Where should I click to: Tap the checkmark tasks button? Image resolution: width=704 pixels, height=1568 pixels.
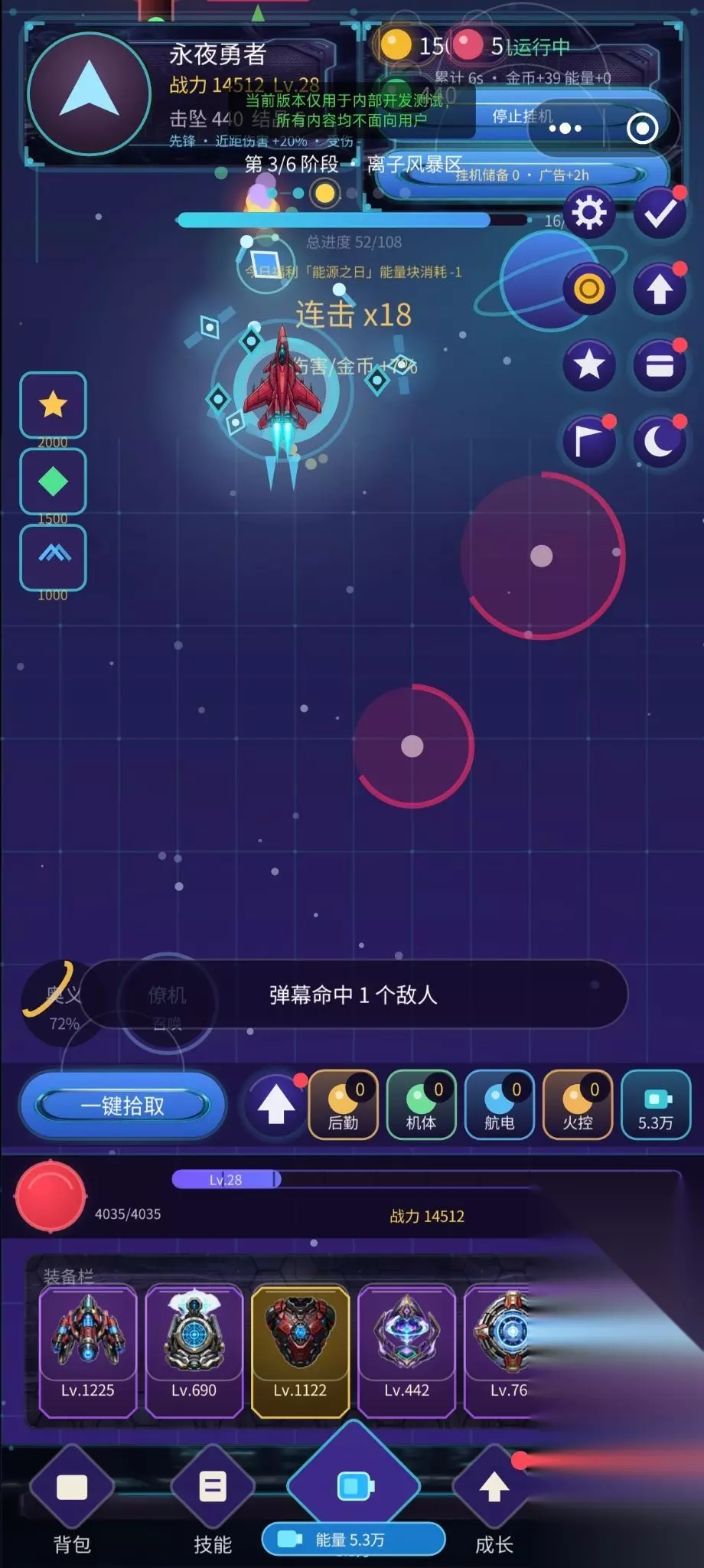pyautogui.click(x=660, y=213)
